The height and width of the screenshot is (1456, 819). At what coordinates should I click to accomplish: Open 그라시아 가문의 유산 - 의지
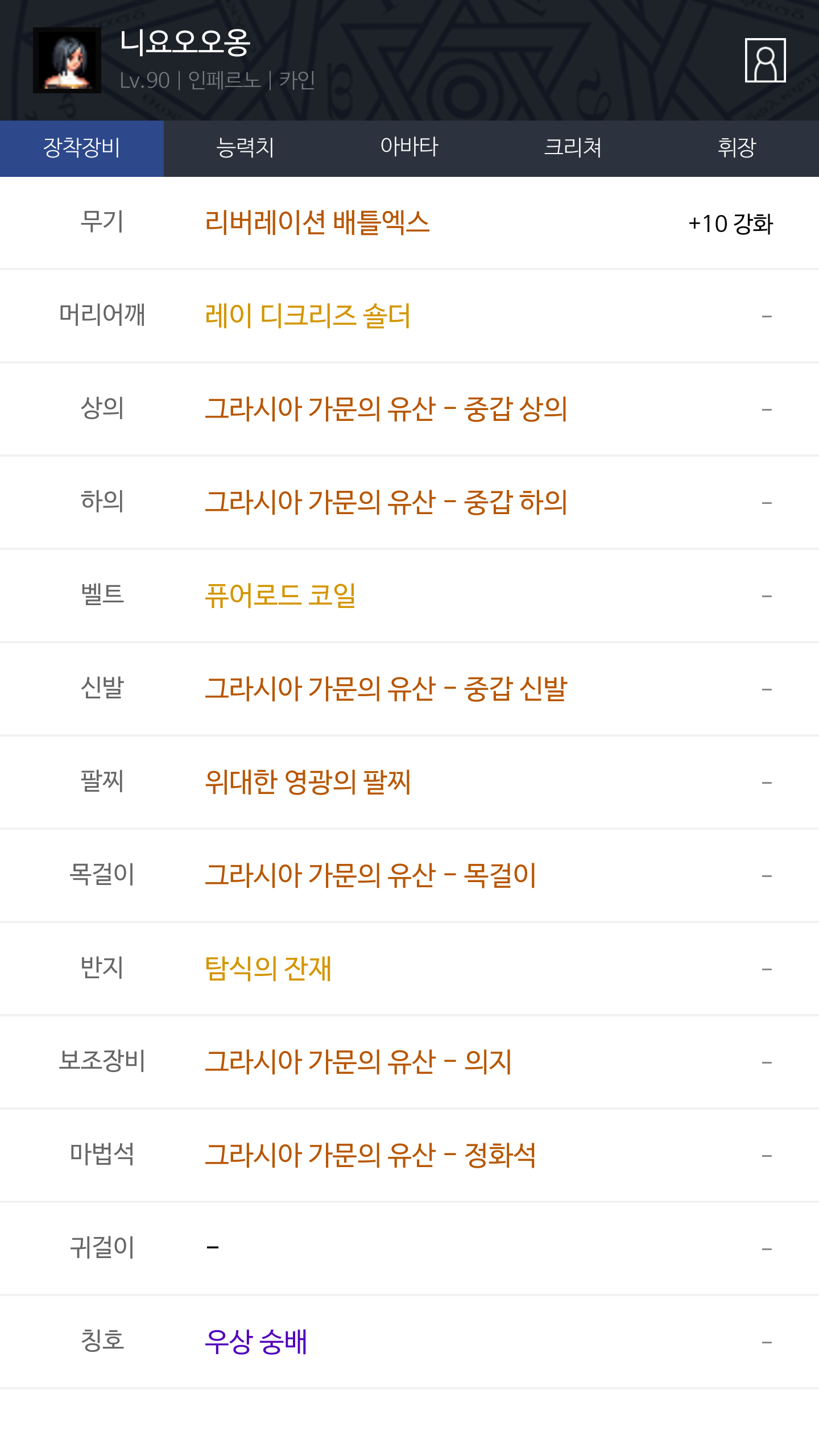click(x=358, y=1062)
